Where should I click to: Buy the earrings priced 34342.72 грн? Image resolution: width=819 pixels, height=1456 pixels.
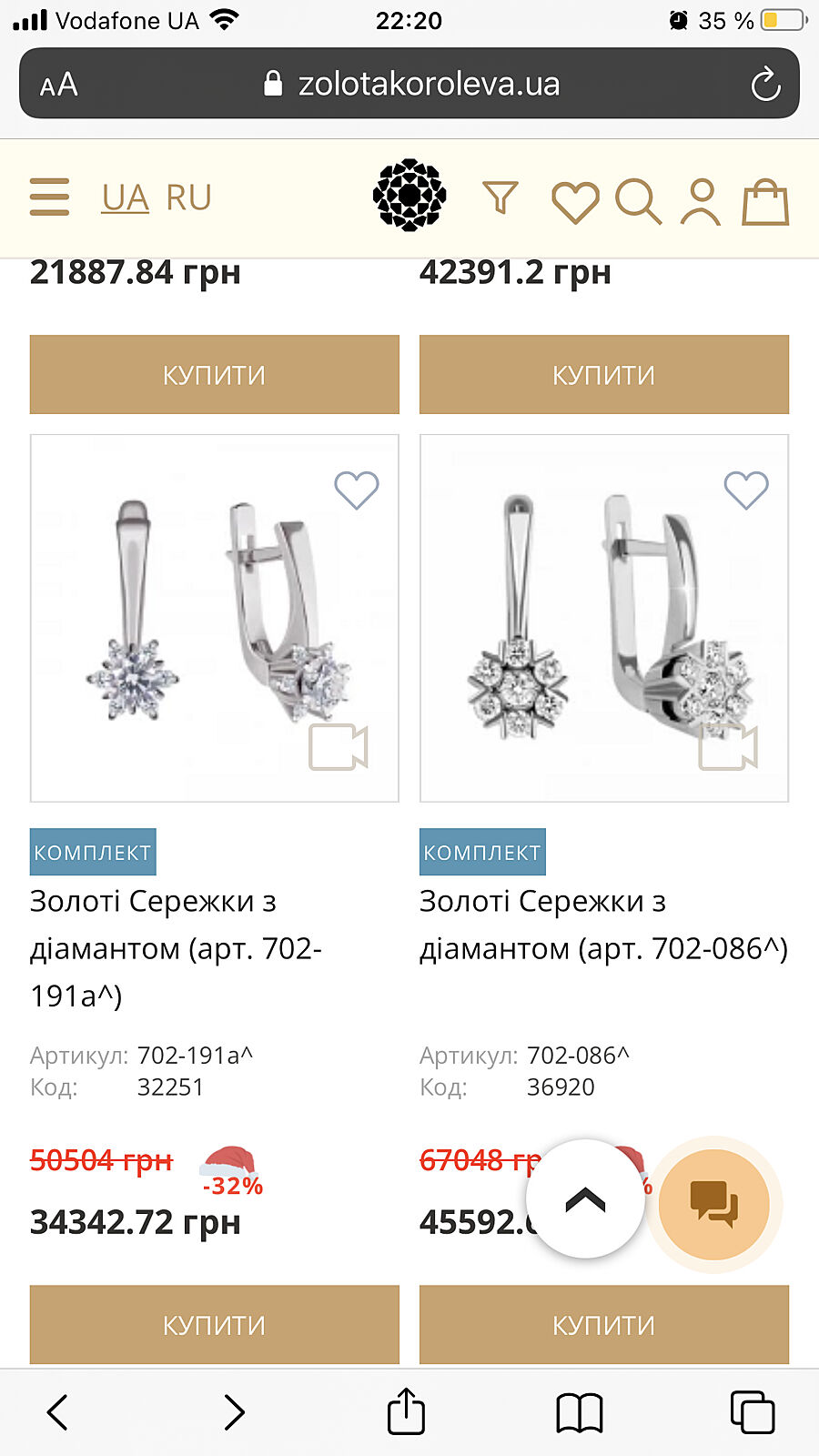pos(214,1324)
